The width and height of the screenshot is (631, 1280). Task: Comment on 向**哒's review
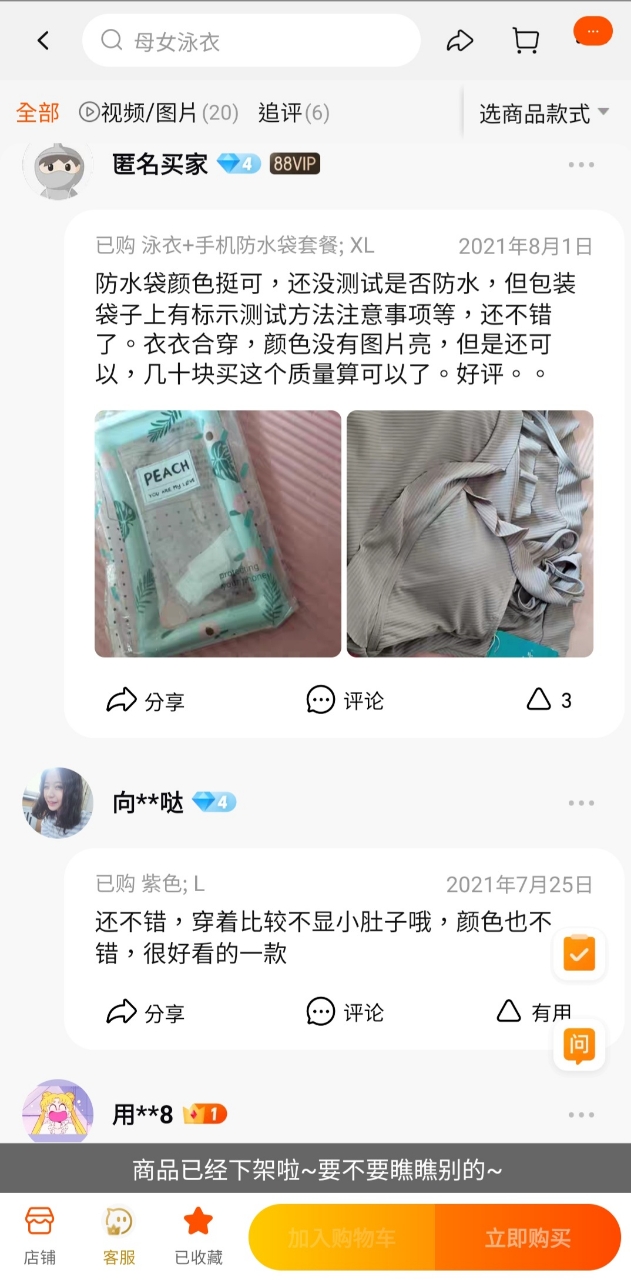click(345, 1012)
